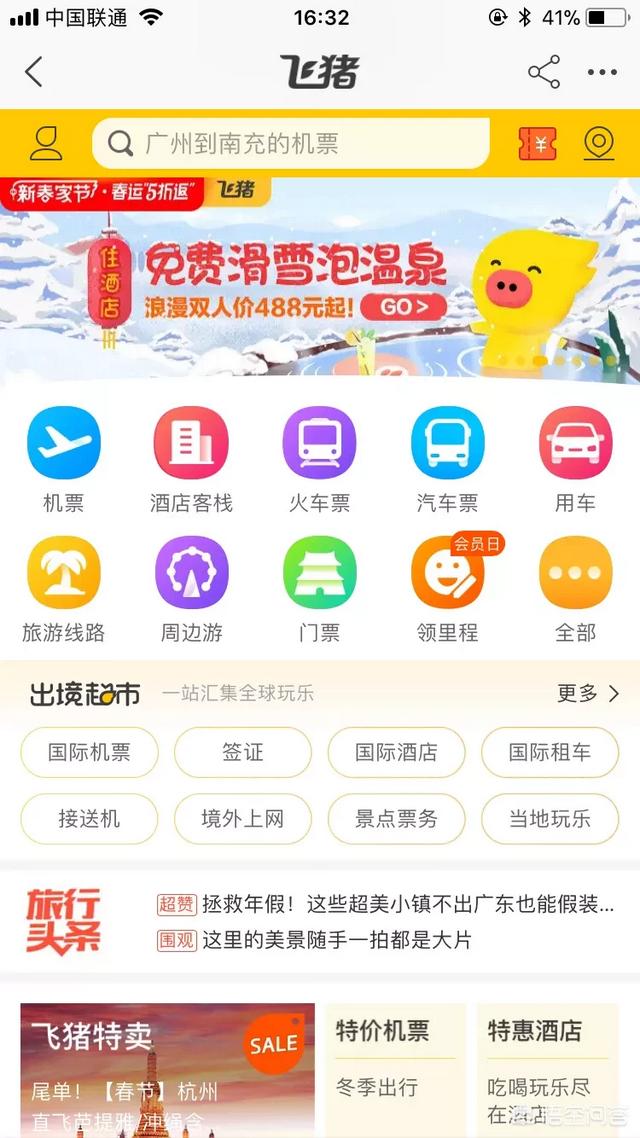Open the coupon ticket icon
Screen dimensions: 640x1138
(x=538, y=144)
